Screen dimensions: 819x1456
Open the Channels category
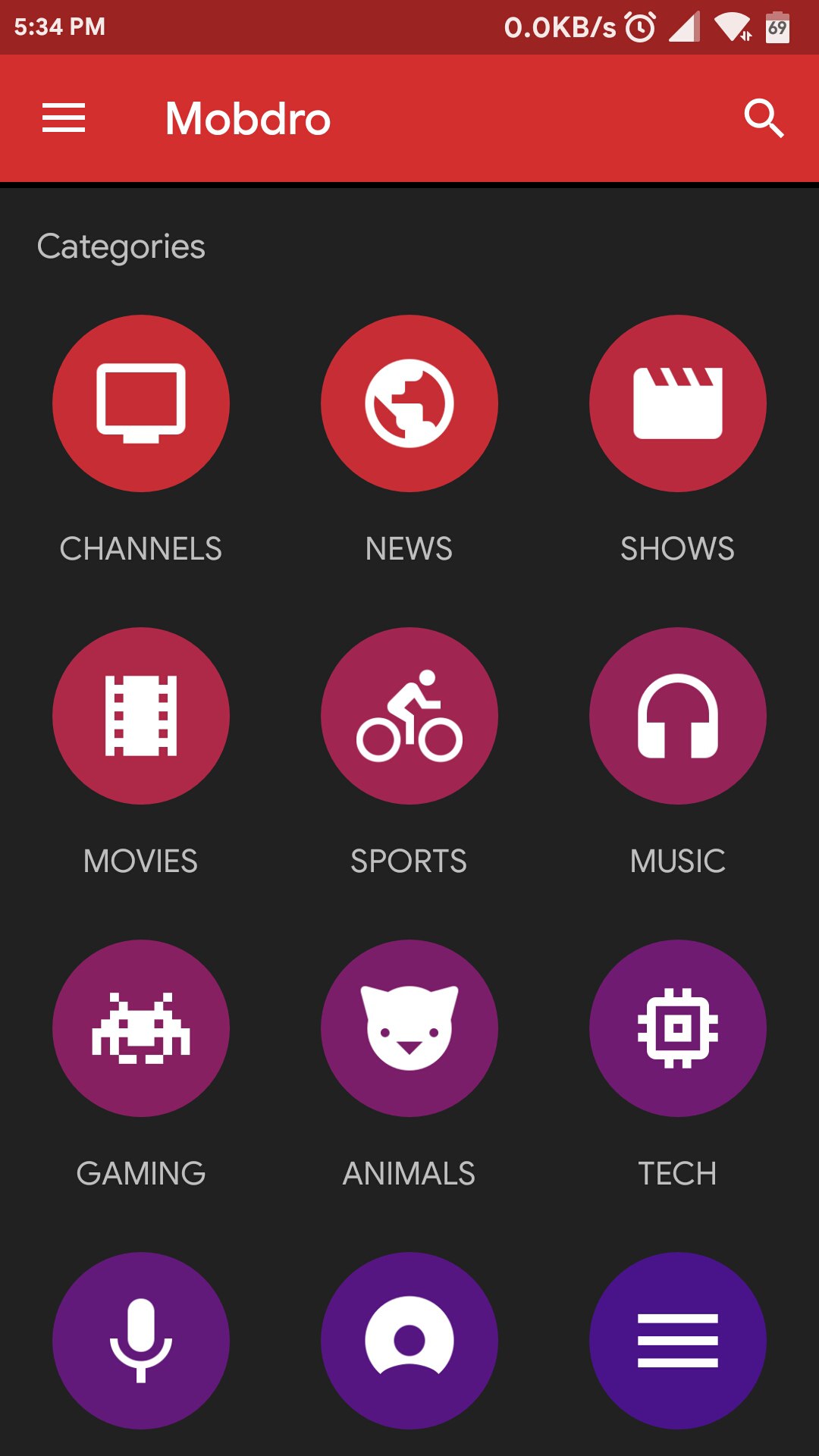(x=141, y=403)
